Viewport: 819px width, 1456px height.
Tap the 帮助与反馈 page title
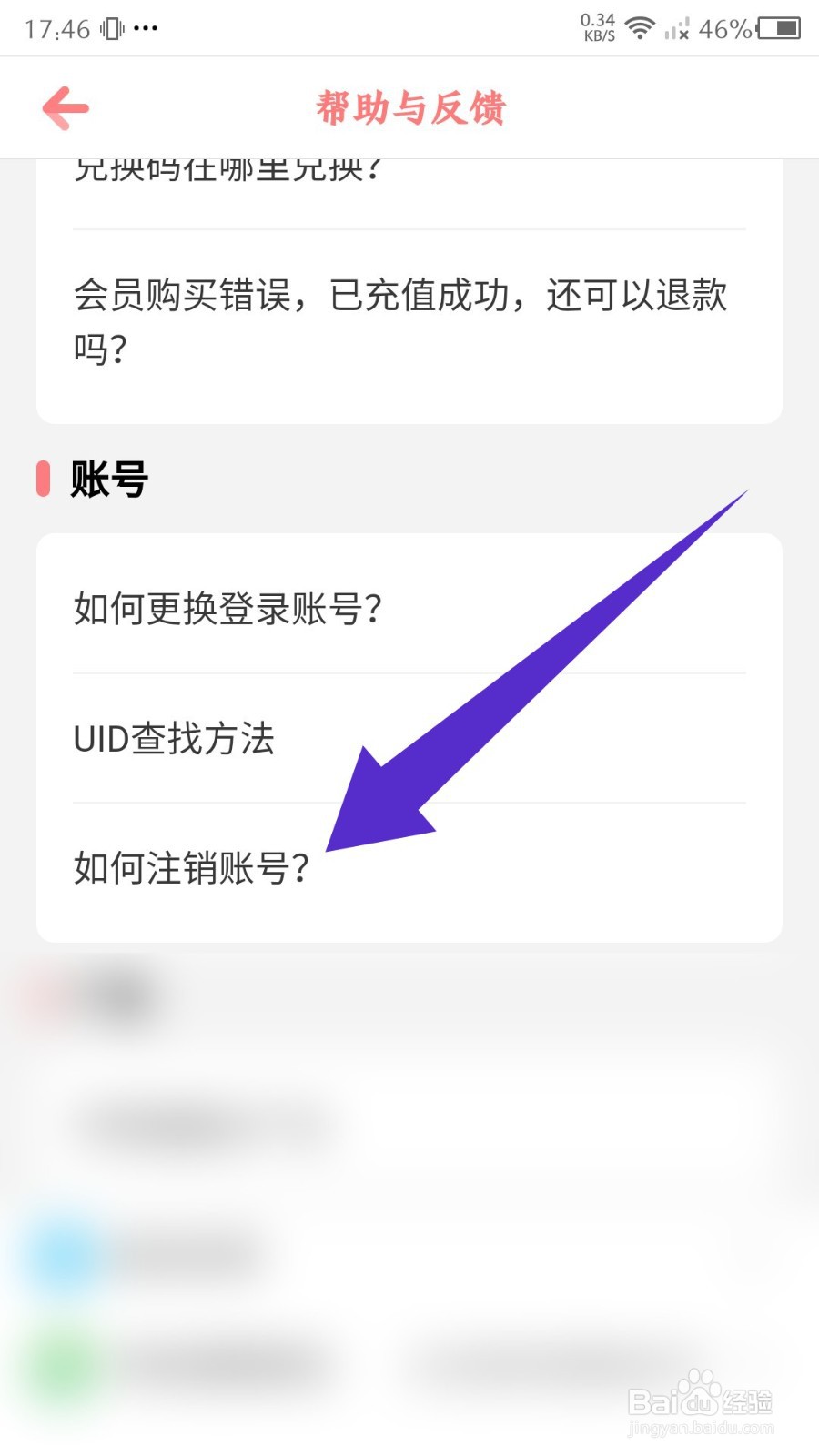(409, 106)
